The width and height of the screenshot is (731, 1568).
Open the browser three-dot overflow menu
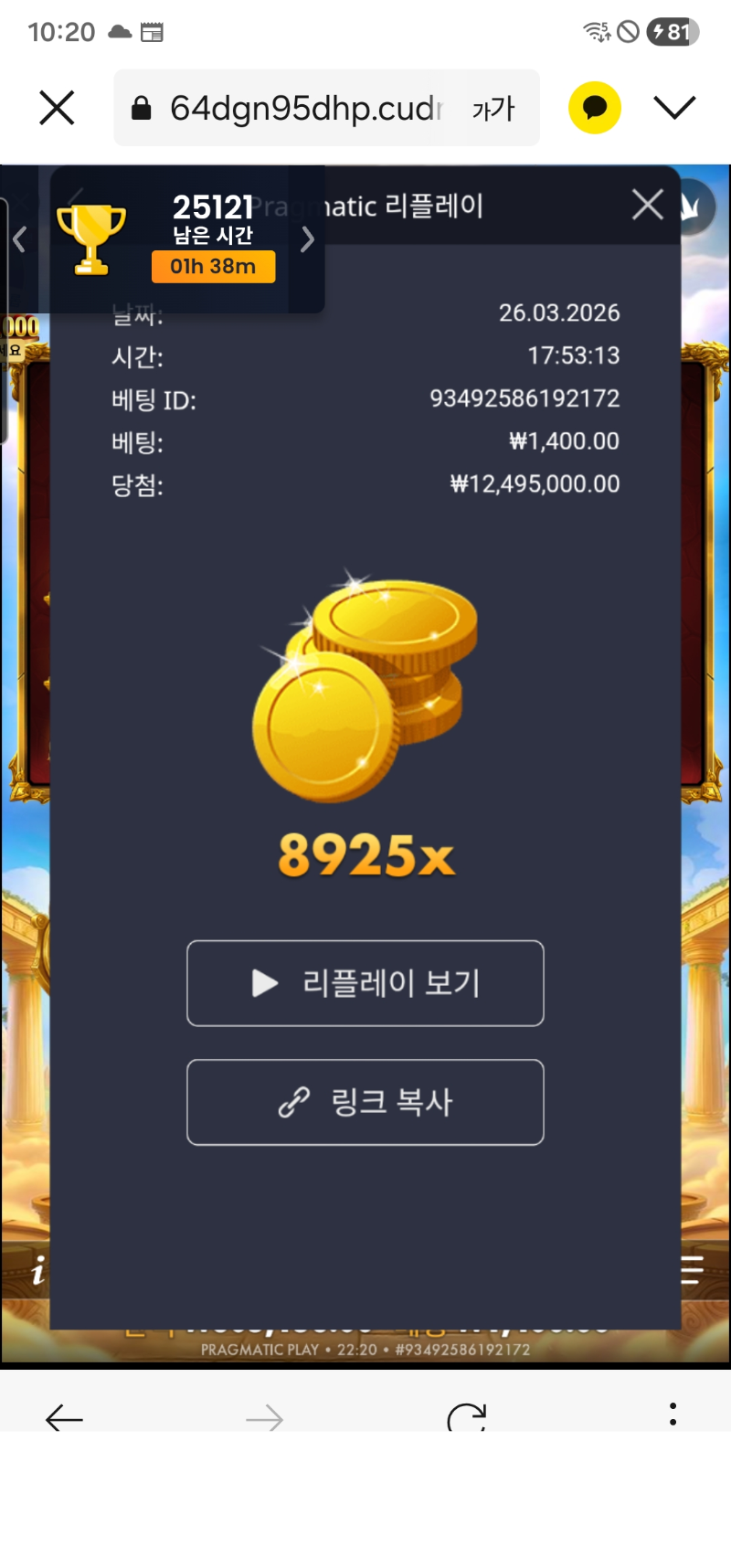(673, 1414)
